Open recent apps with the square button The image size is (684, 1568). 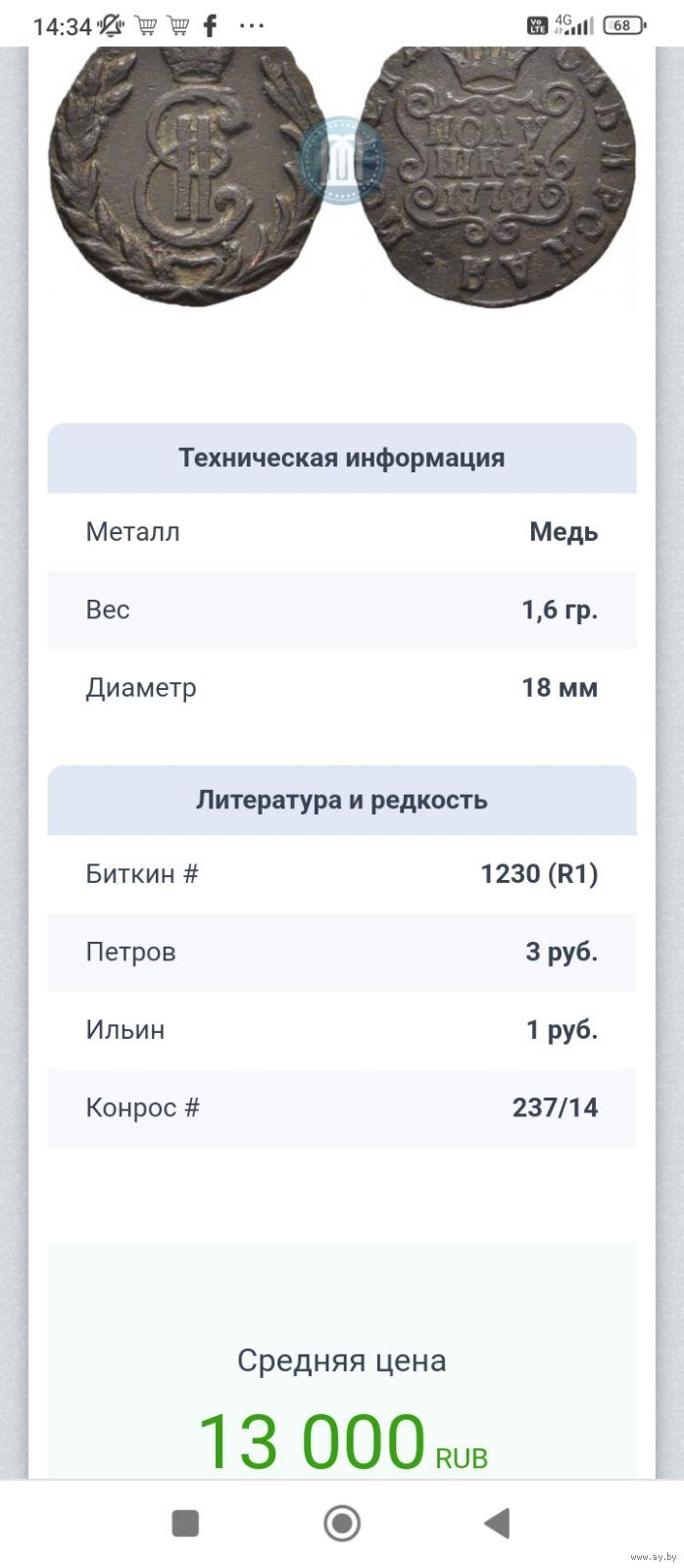click(185, 1523)
